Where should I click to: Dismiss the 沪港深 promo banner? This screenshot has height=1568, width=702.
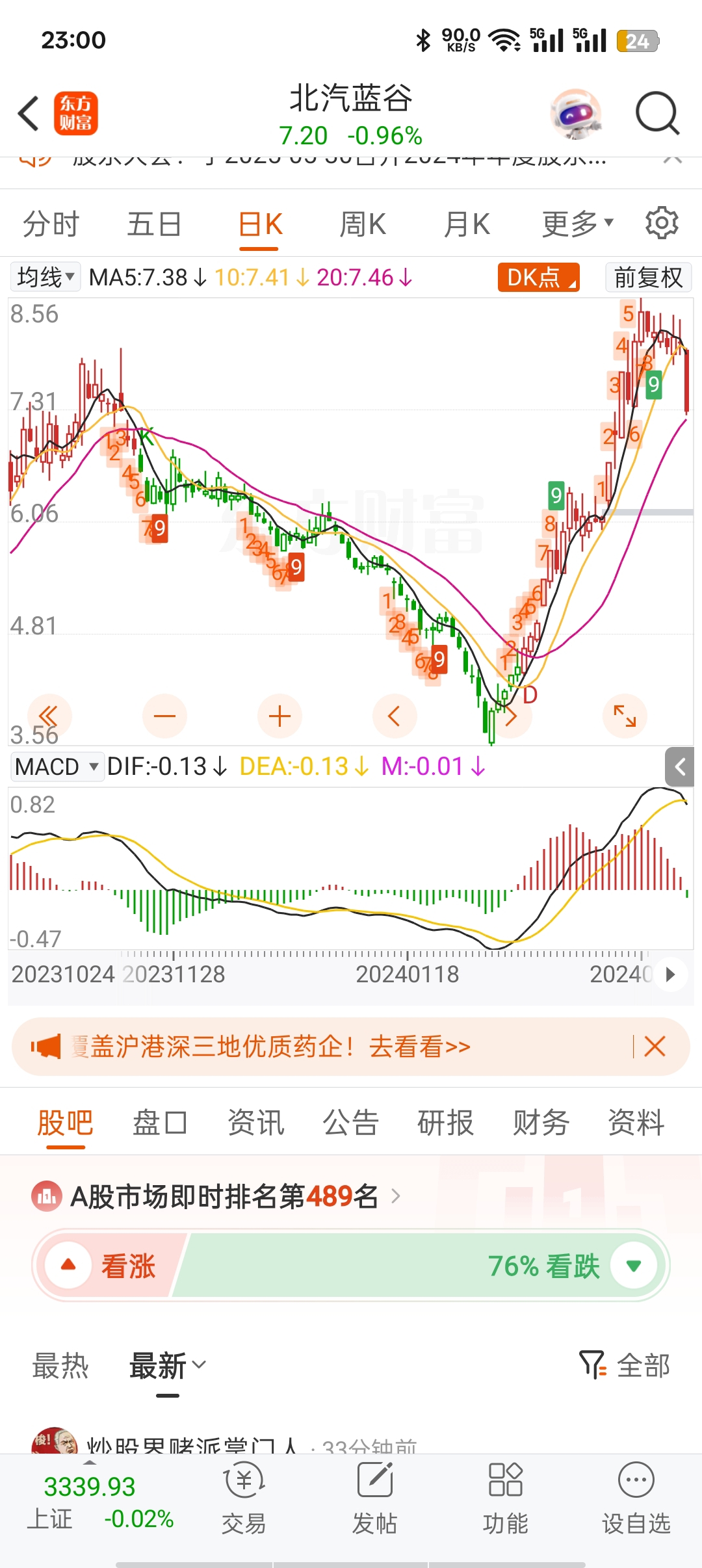click(655, 1047)
